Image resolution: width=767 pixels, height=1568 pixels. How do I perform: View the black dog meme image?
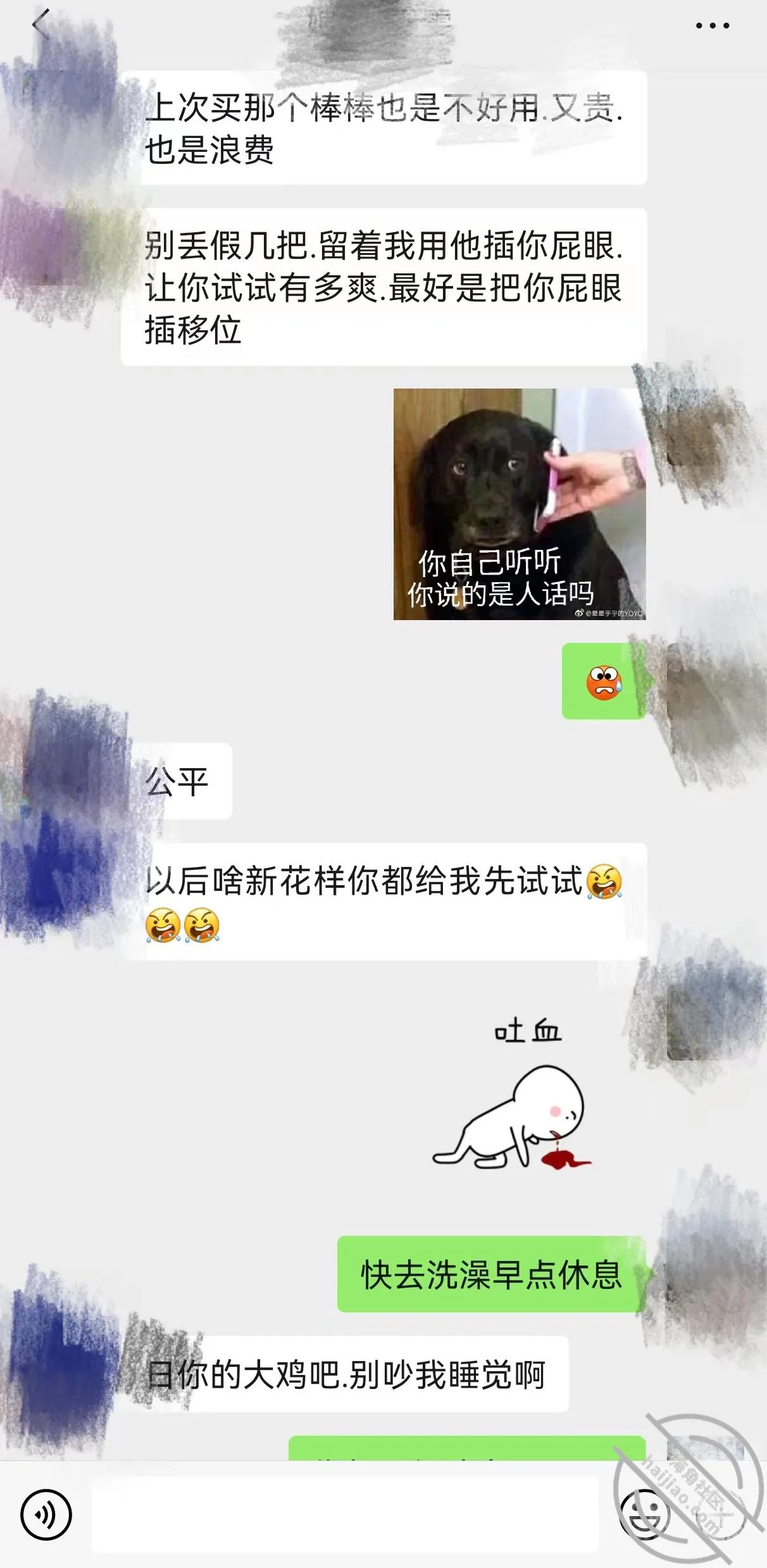(520, 504)
